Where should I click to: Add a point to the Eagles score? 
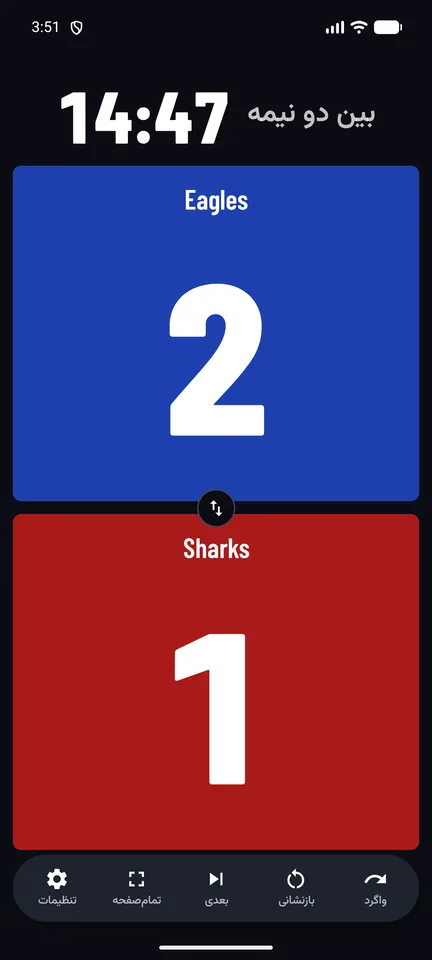point(216,333)
